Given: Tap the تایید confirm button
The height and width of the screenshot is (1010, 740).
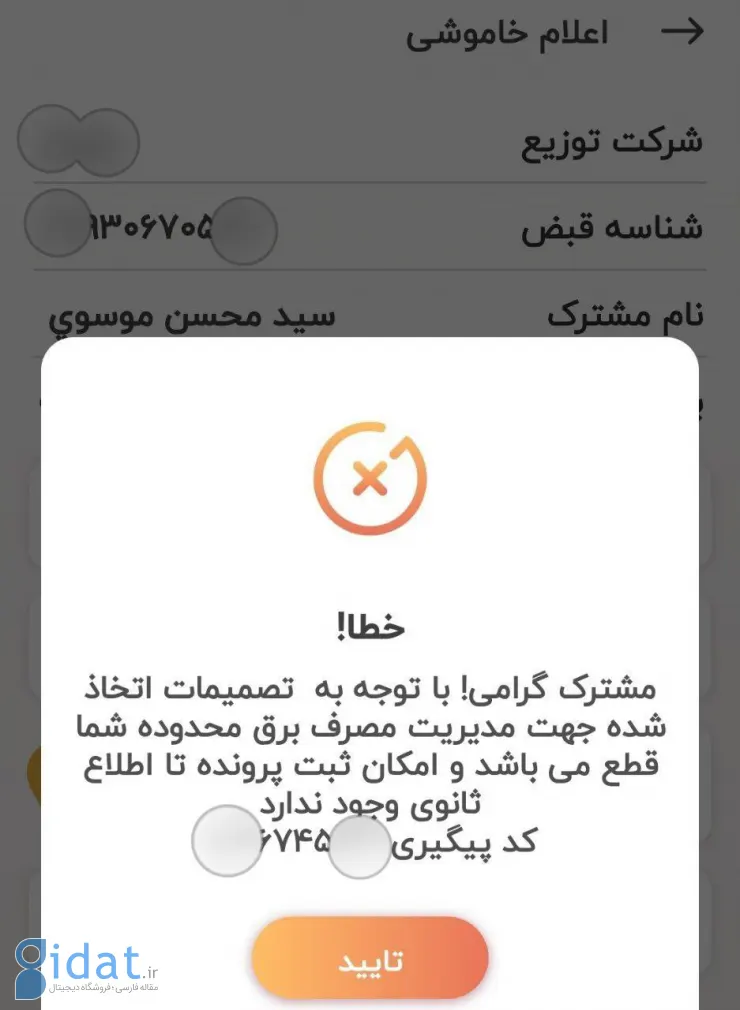Looking at the screenshot, I should tap(369, 960).
